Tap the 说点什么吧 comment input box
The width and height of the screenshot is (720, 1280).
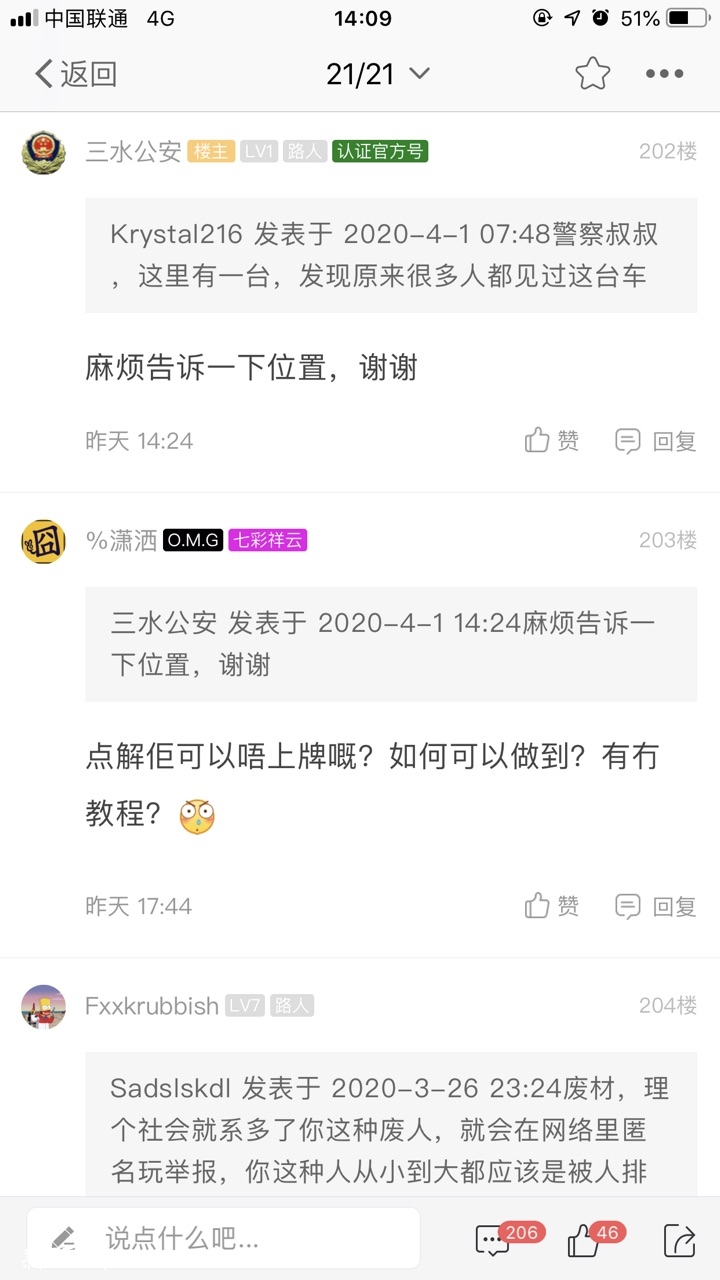point(223,1239)
